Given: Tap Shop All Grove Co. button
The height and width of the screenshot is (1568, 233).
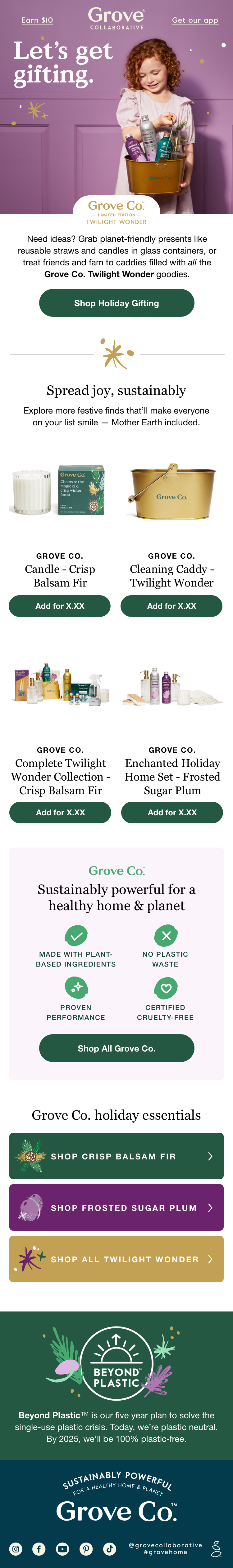Looking at the screenshot, I should [x=116, y=1048].
